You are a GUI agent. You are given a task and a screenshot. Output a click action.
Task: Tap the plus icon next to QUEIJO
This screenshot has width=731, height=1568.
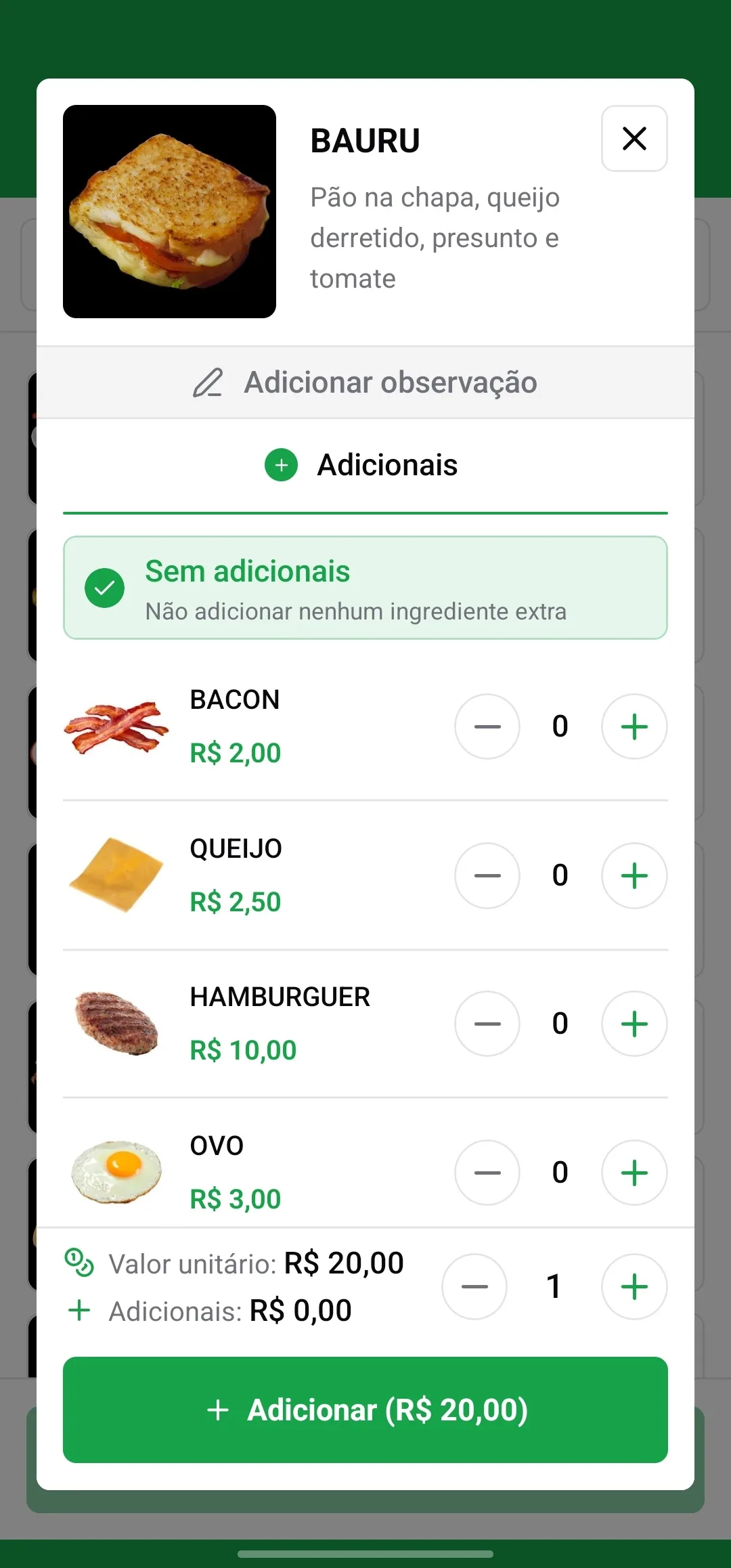[x=634, y=875]
